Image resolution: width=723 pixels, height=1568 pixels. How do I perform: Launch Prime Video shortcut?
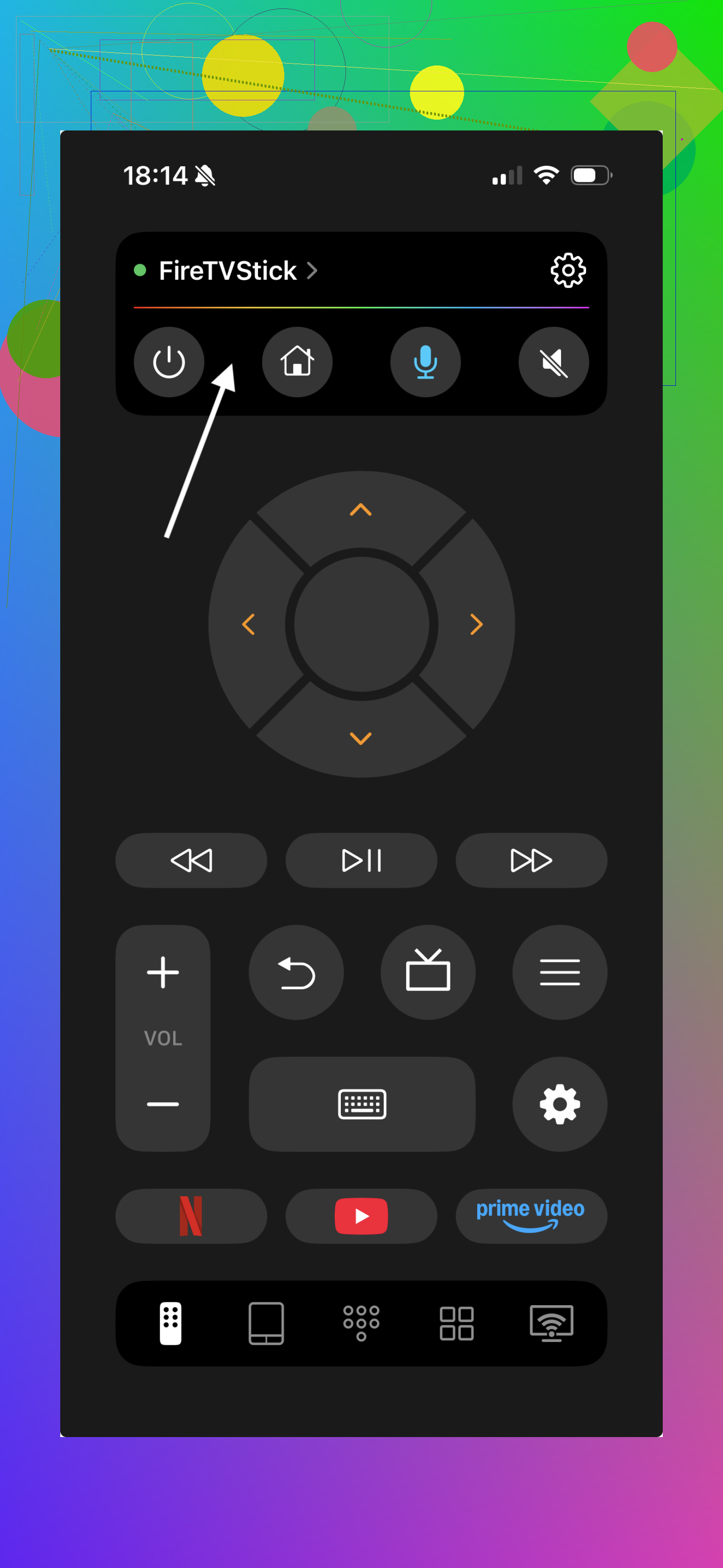tap(531, 1216)
